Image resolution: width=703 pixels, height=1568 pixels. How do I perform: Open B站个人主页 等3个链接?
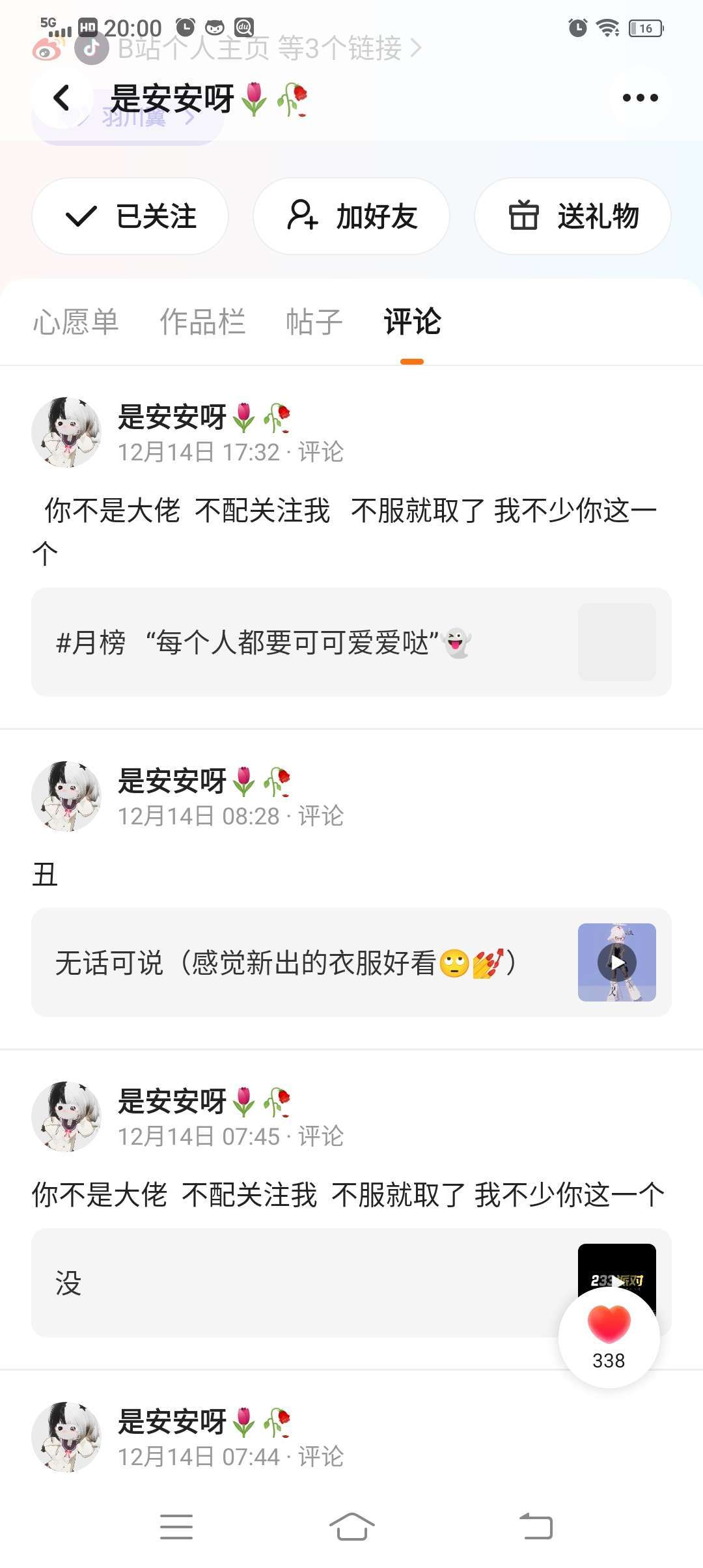(260, 48)
